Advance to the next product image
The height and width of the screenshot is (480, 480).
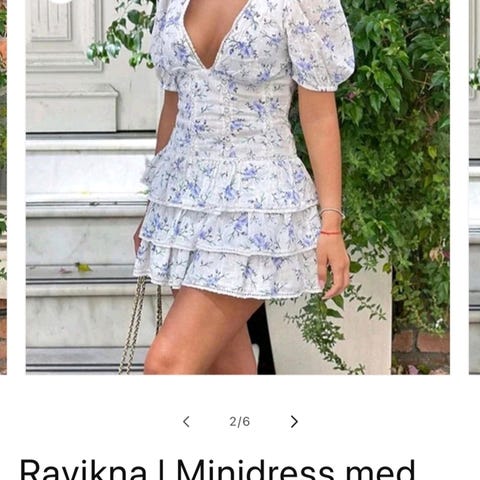click(294, 422)
